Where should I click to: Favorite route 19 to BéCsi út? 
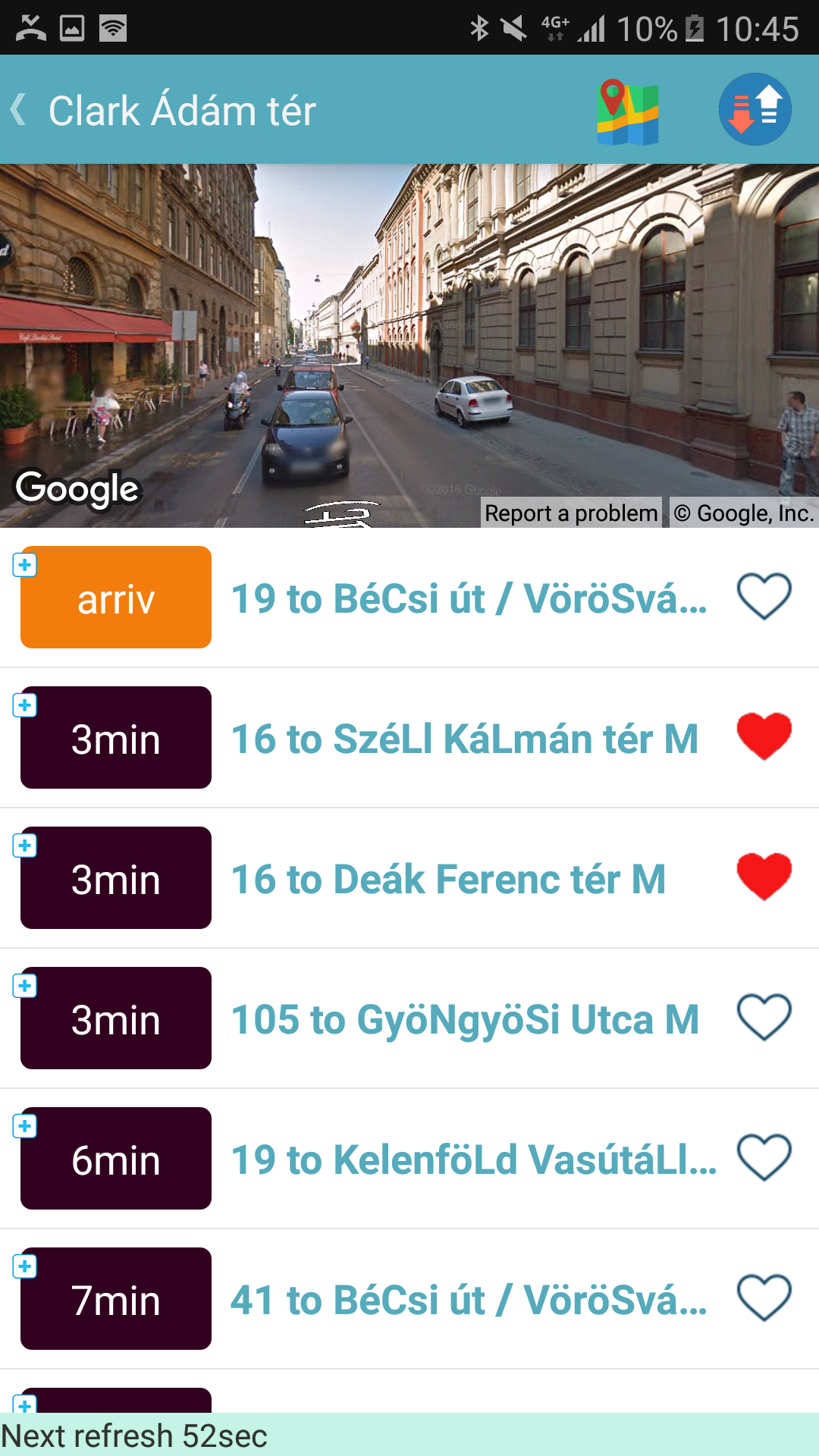(764, 597)
